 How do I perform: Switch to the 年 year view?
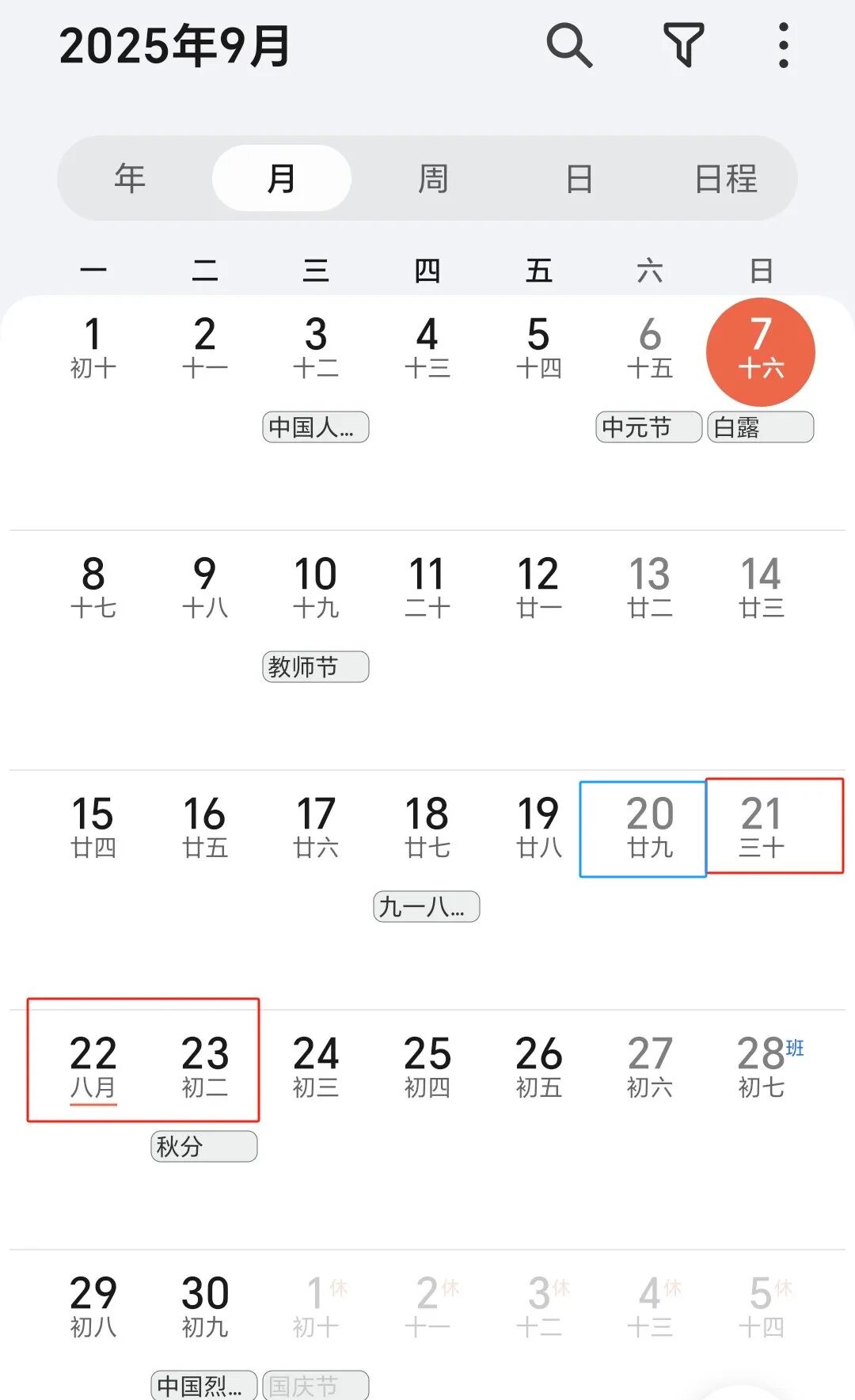point(130,178)
